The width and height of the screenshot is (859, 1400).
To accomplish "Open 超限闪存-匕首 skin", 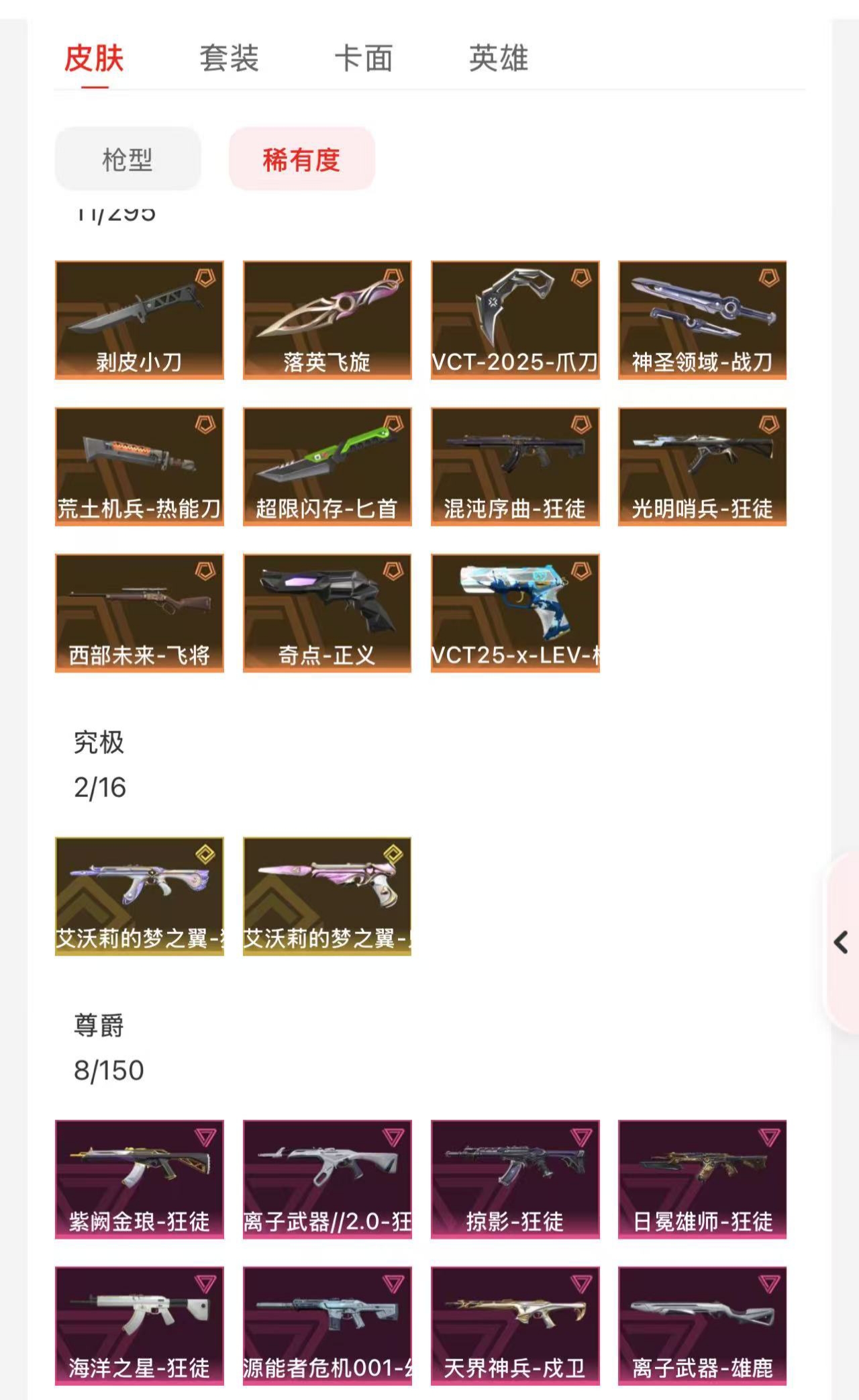I will [x=327, y=467].
